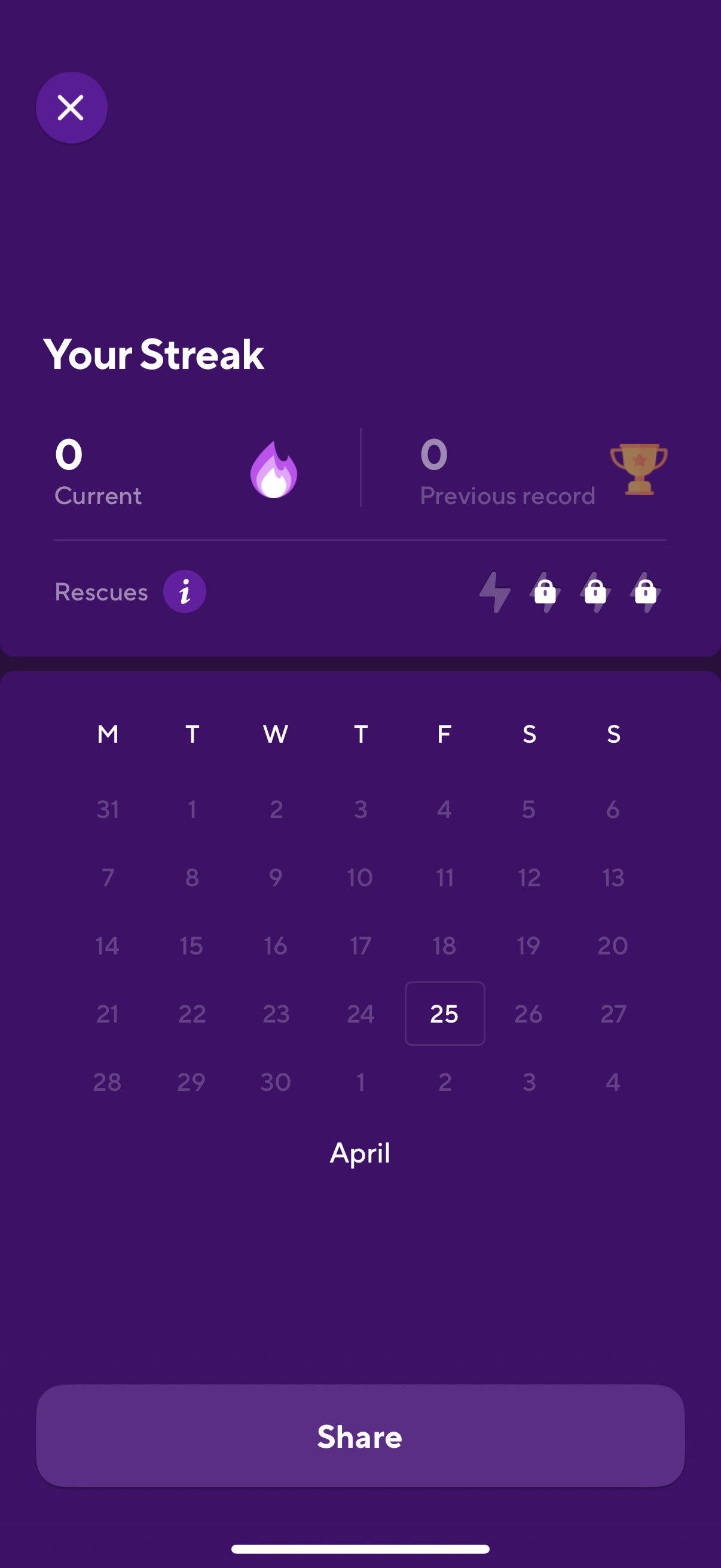The width and height of the screenshot is (721, 1568).
Task: Tap April 1 in the calendar
Action: [192, 810]
